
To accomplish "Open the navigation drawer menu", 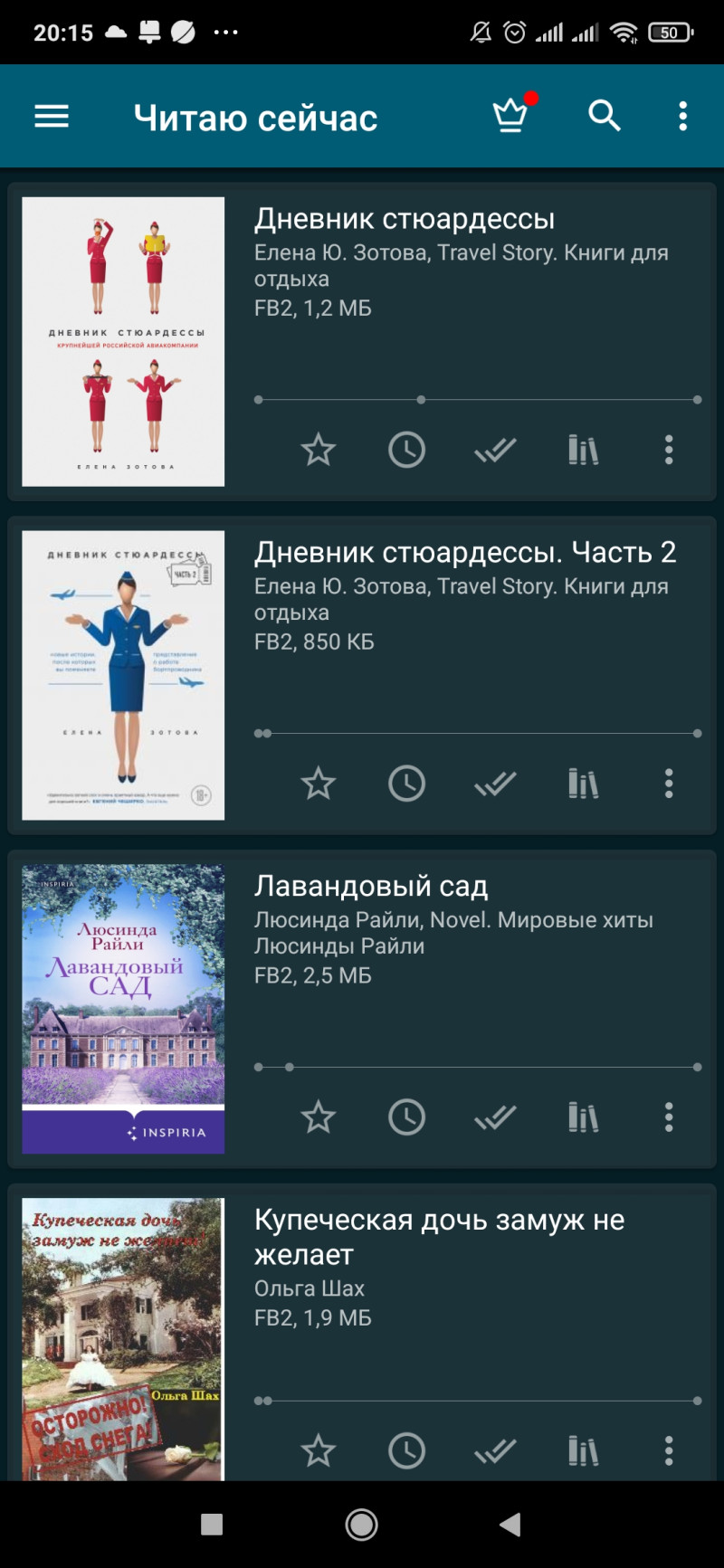I will pos(52,117).
